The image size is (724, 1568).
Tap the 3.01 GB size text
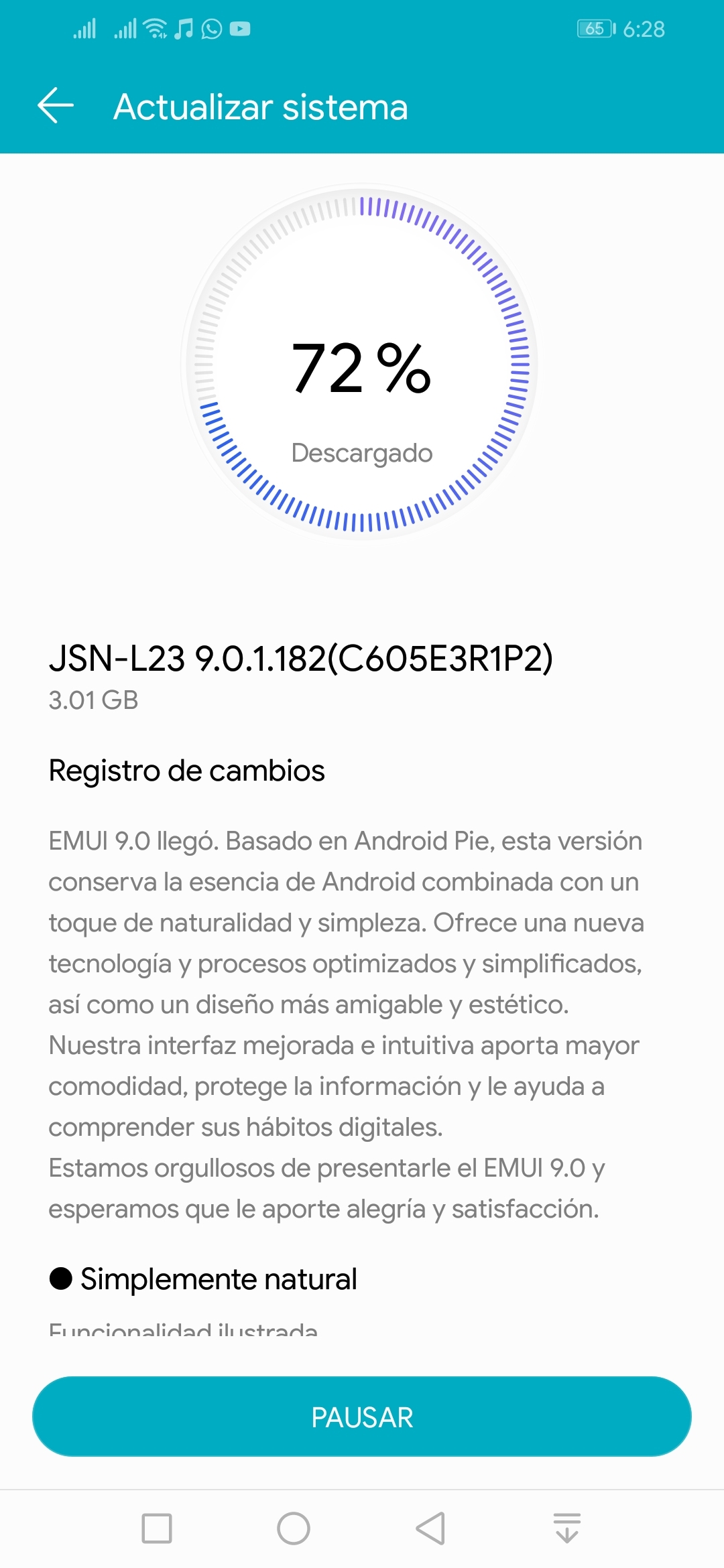click(x=92, y=702)
